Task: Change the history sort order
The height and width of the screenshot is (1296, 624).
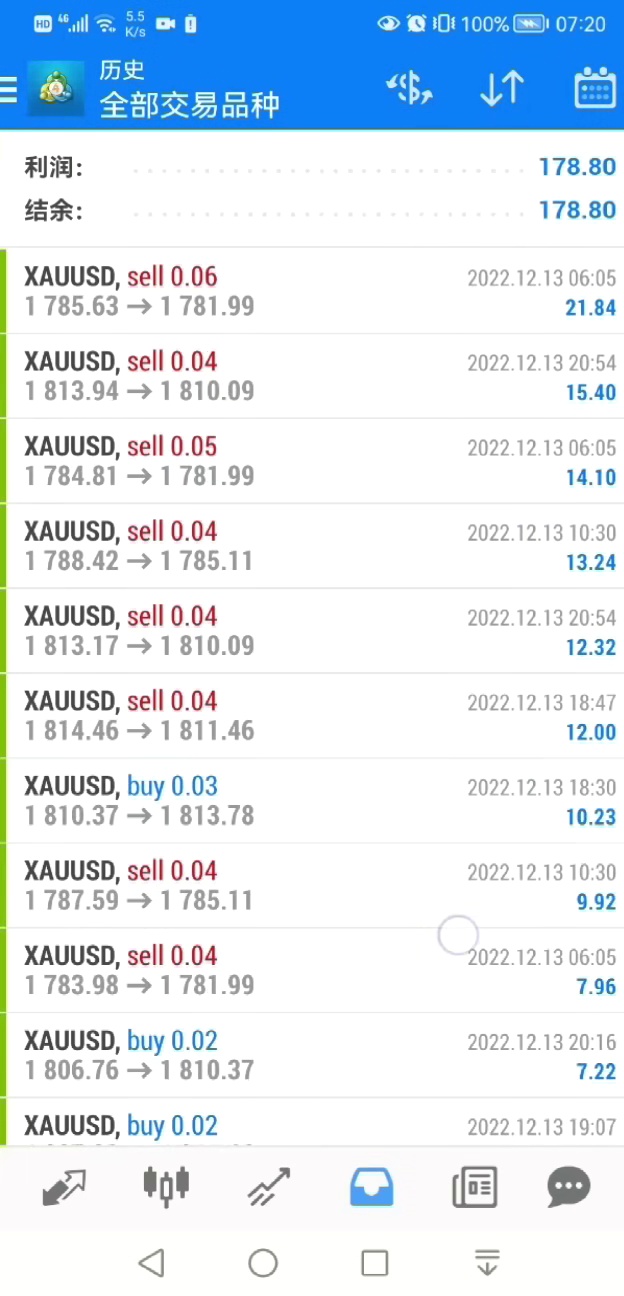Action: tap(501, 90)
